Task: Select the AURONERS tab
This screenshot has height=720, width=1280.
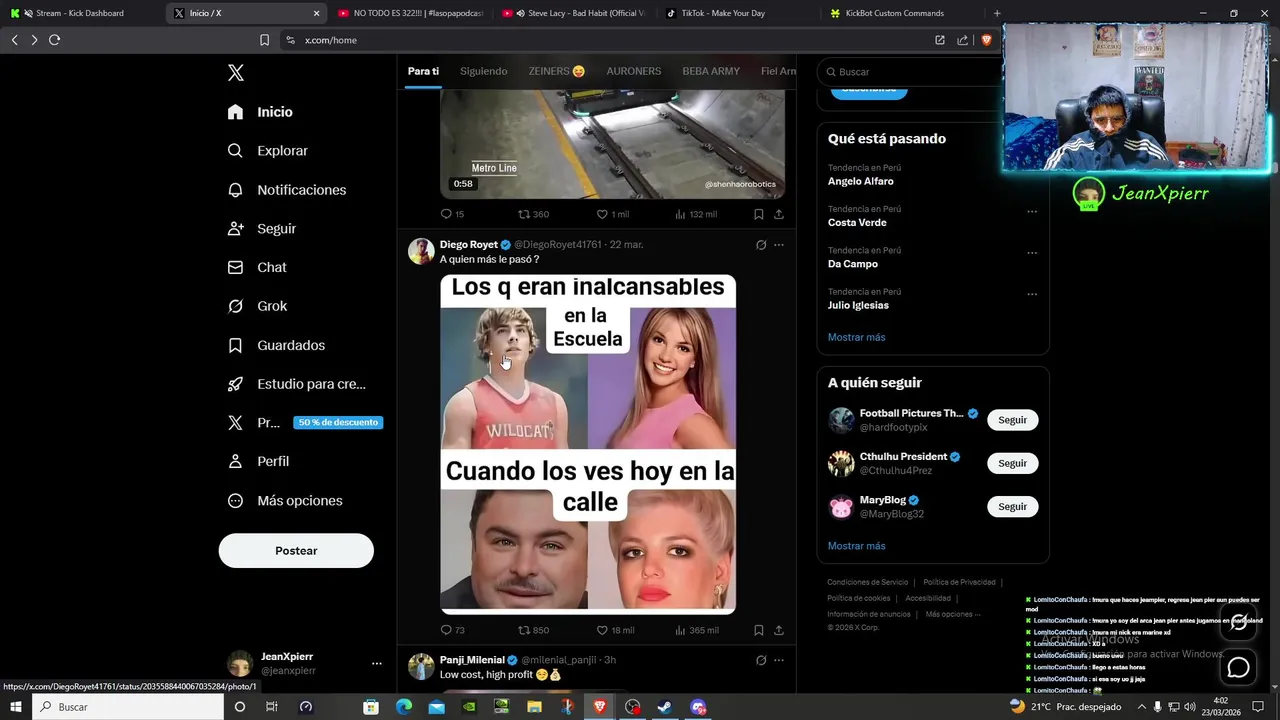Action: point(633,71)
